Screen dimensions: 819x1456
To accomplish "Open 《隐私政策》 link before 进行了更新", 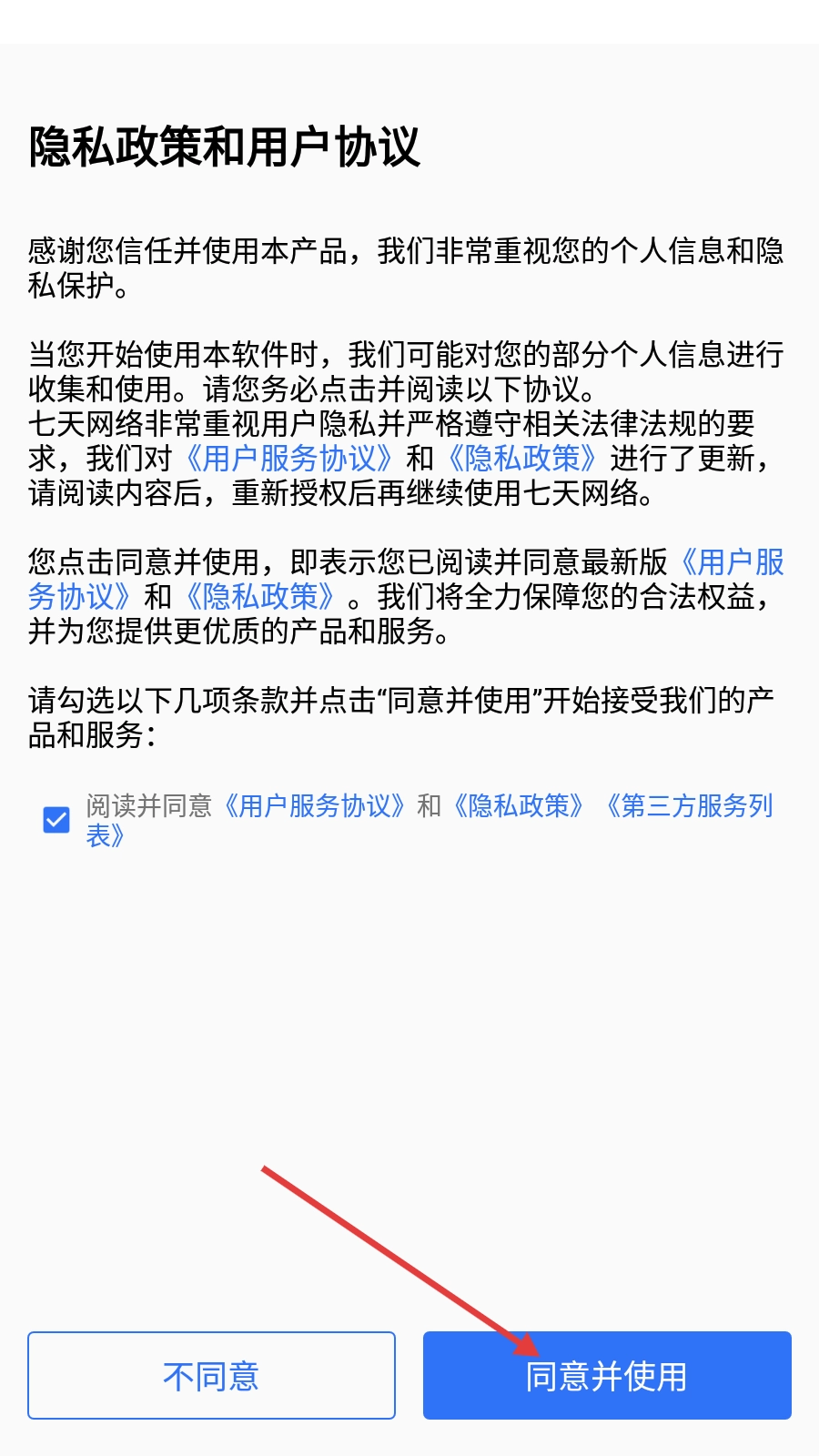I will (x=522, y=458).
